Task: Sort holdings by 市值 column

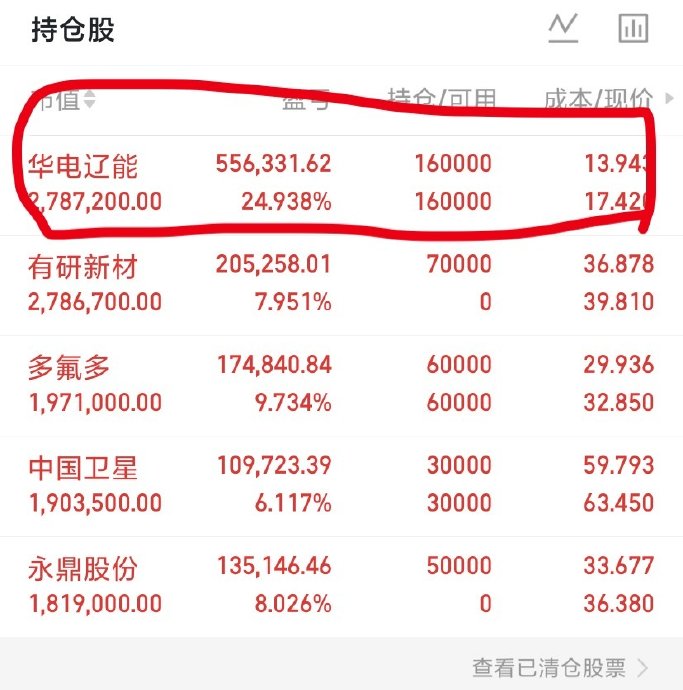Action: pos(63,99)
